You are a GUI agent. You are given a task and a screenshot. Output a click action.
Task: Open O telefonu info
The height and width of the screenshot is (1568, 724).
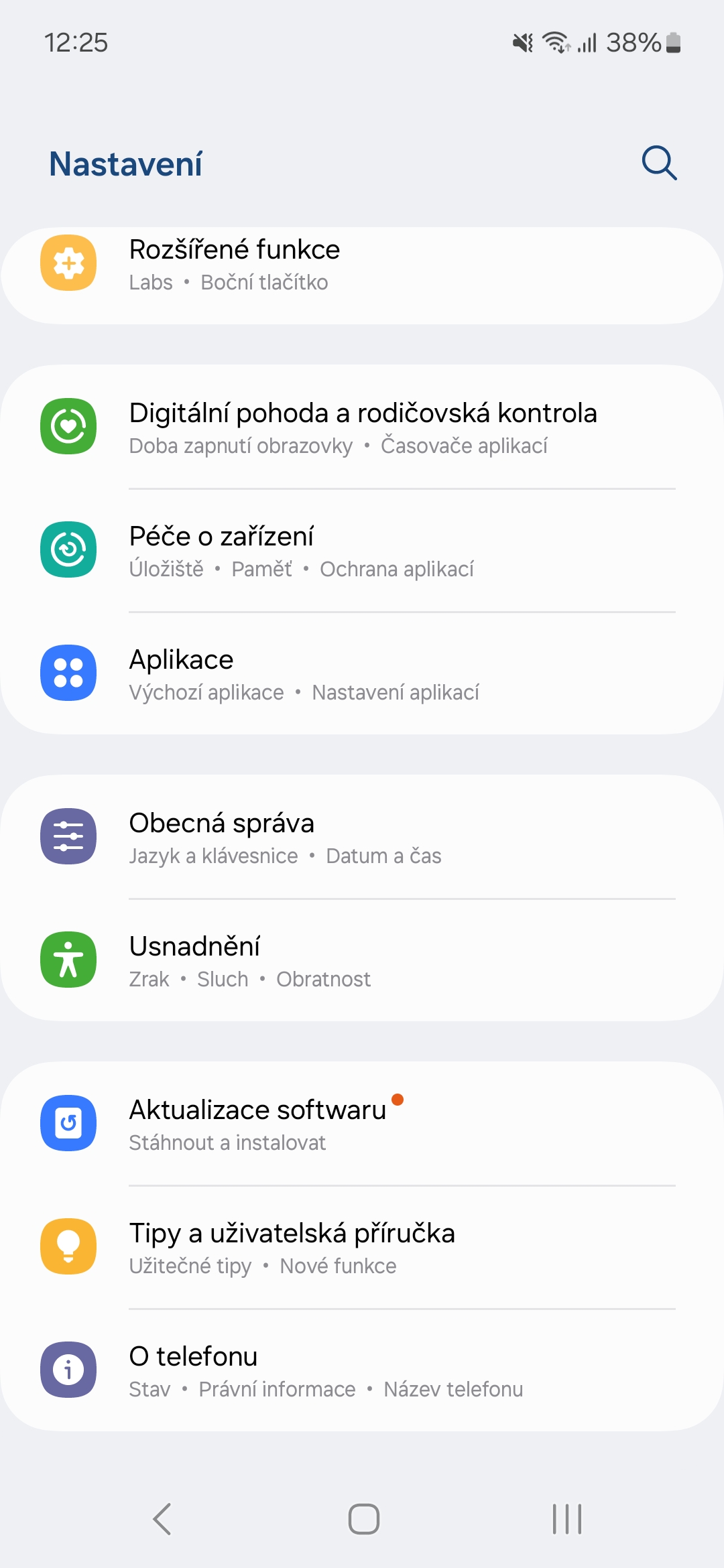[362, 1371]
